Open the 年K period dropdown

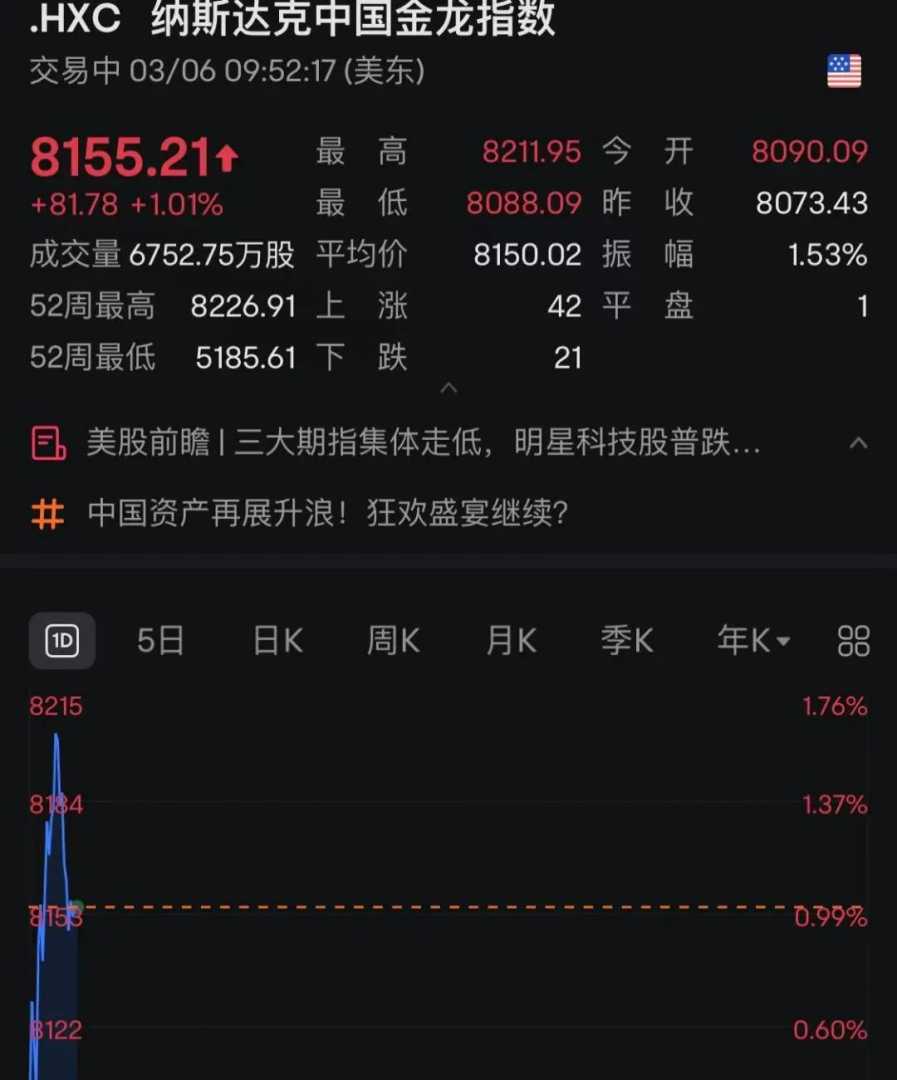[x=753, y=641]
